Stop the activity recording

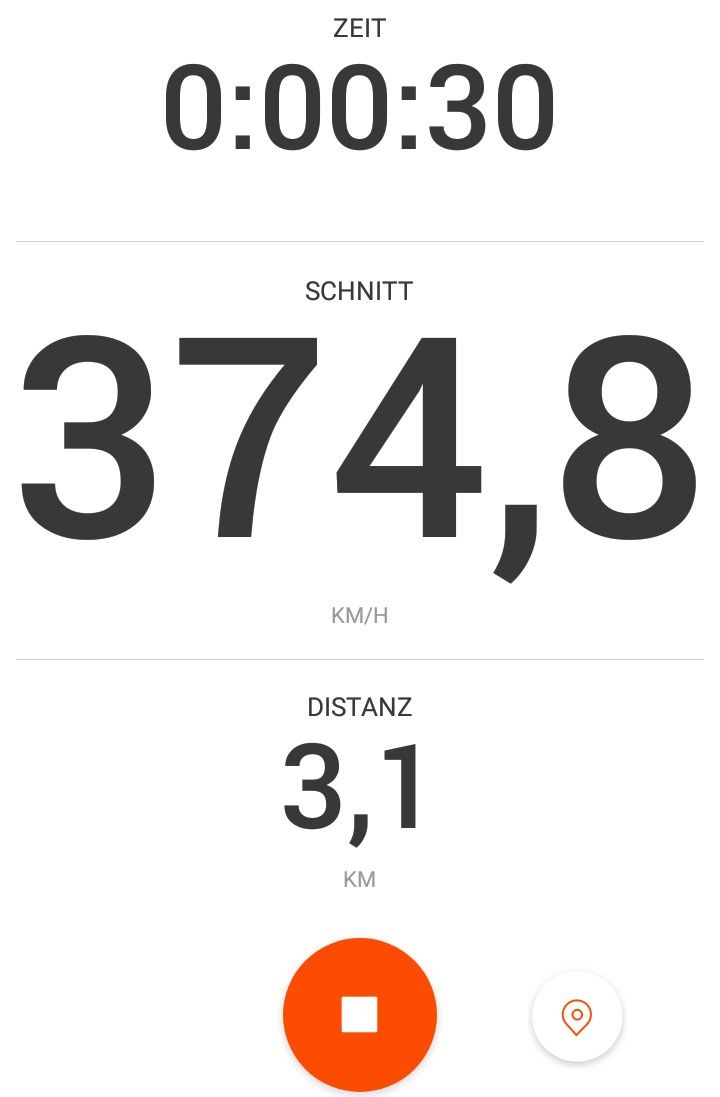[x=359, y=1014]
